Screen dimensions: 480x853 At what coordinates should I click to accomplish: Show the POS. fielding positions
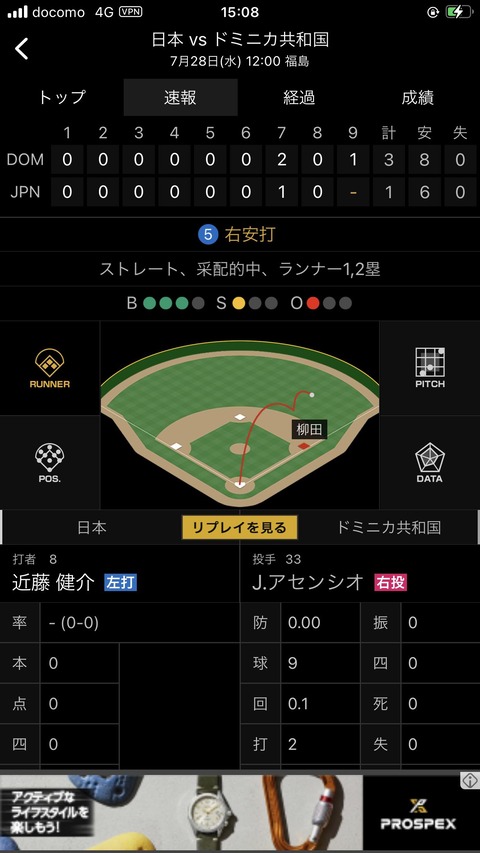(50, 463)
